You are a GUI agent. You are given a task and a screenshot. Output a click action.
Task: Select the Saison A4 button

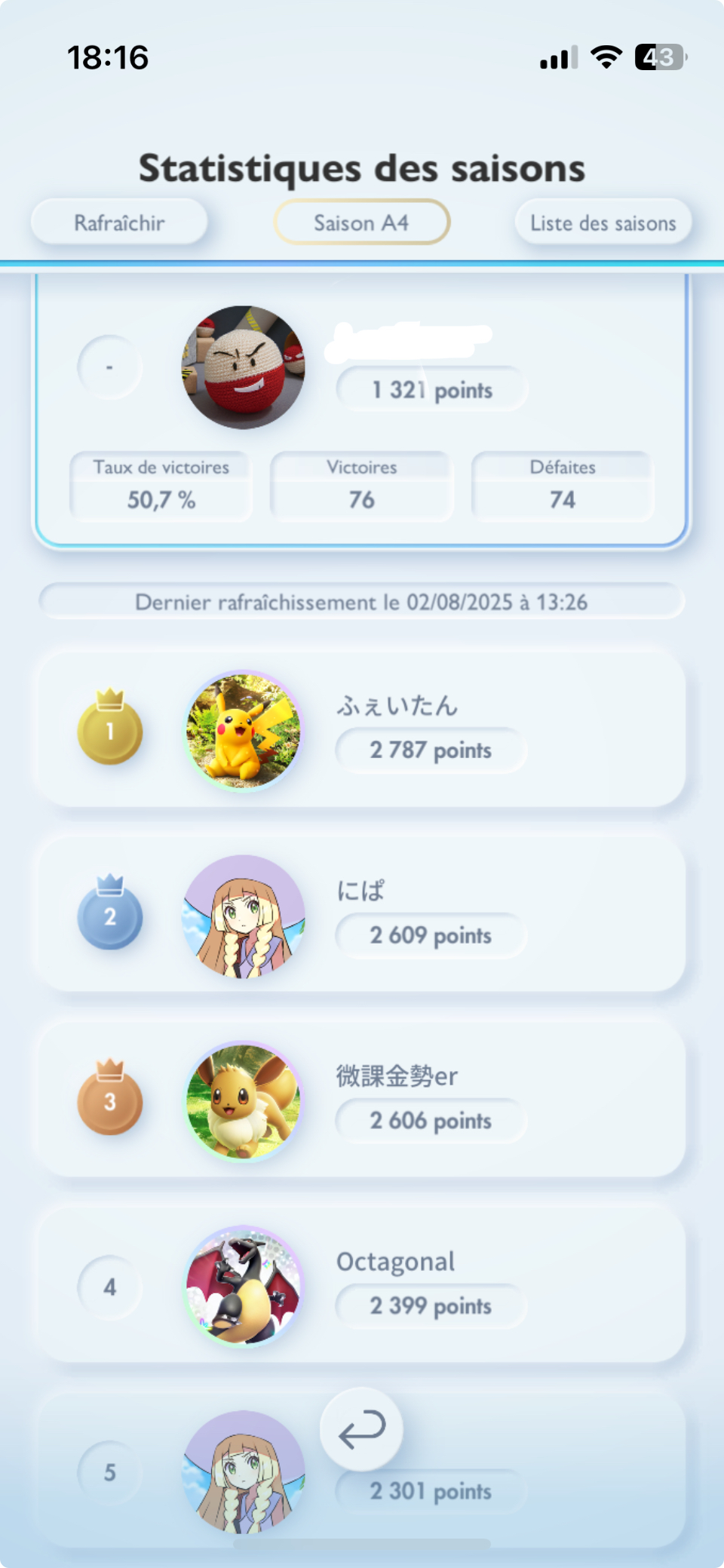[x=361, y=222]
